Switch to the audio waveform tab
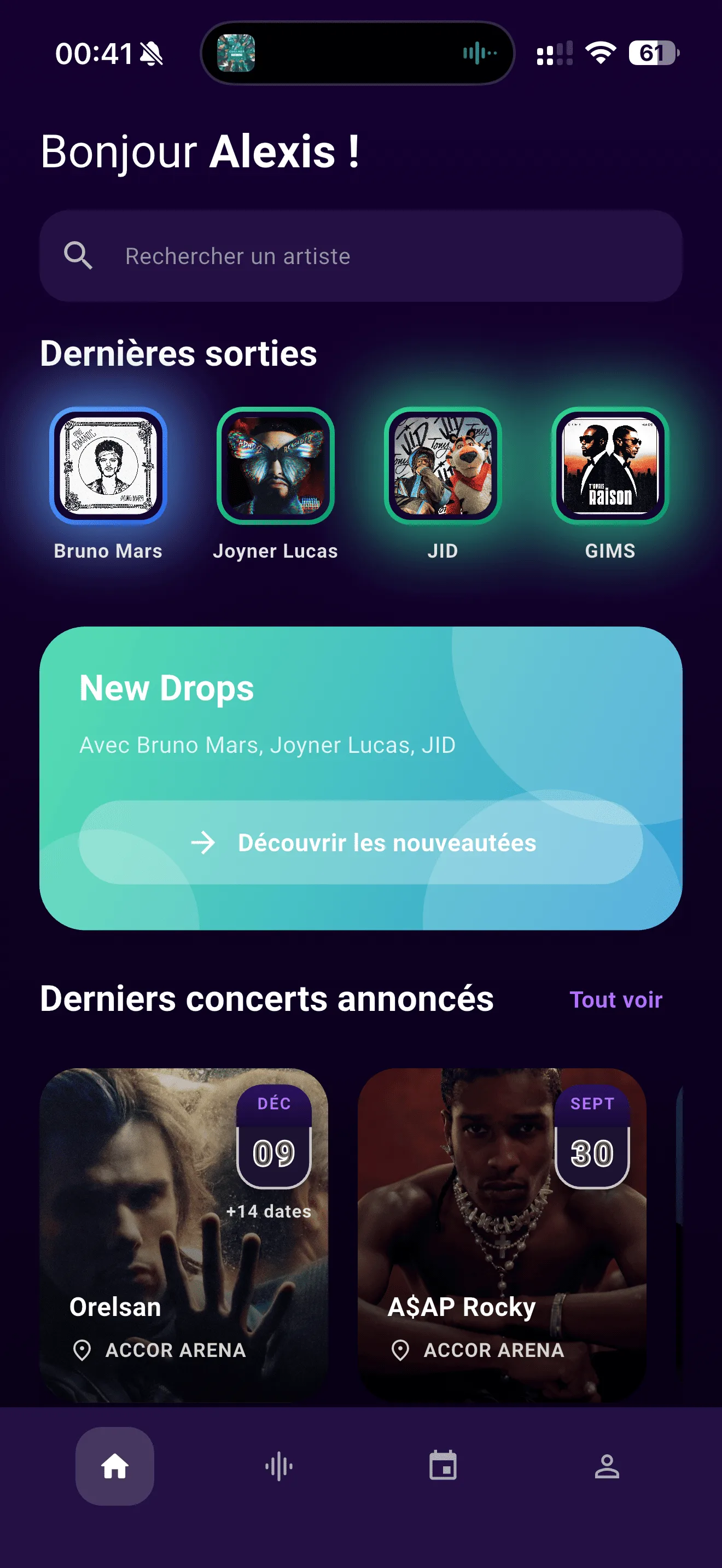The height and width of the screenshot is (1568, 722). pos(279,1466)
